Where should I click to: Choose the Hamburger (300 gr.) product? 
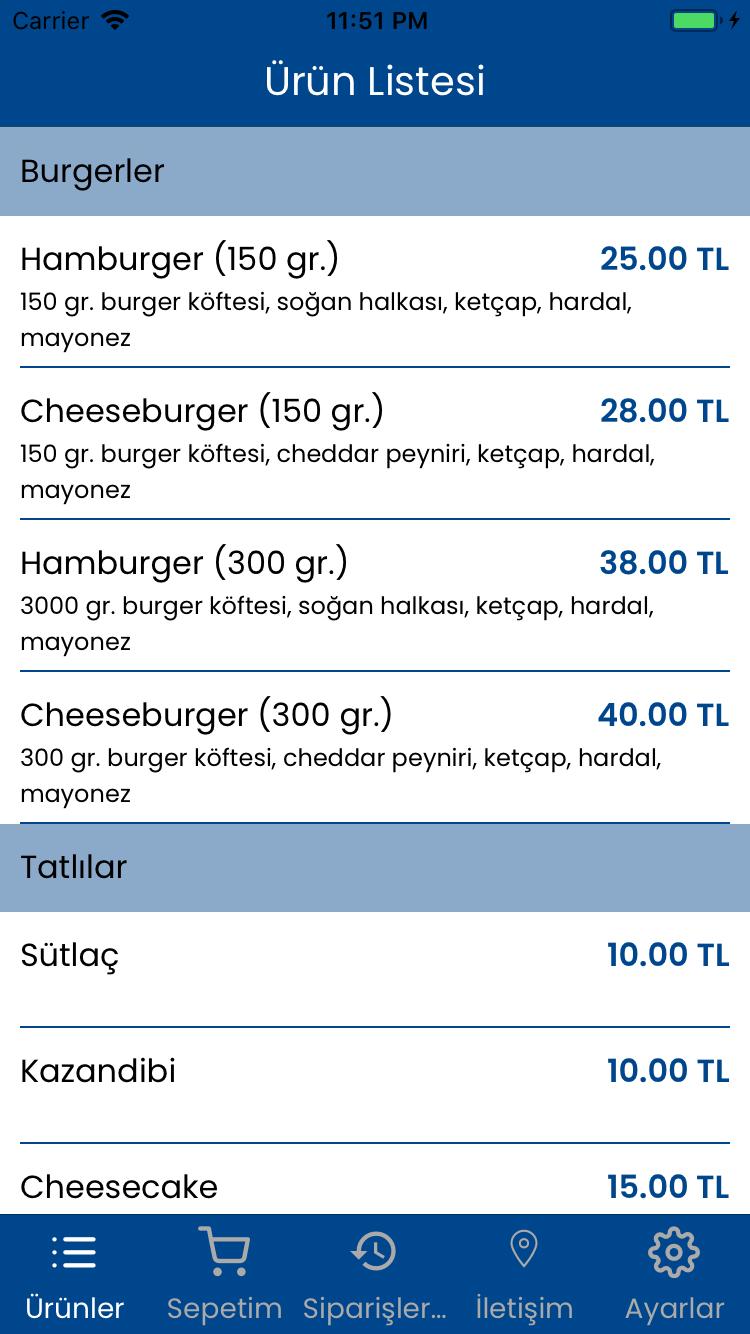[x=375, y=596]
